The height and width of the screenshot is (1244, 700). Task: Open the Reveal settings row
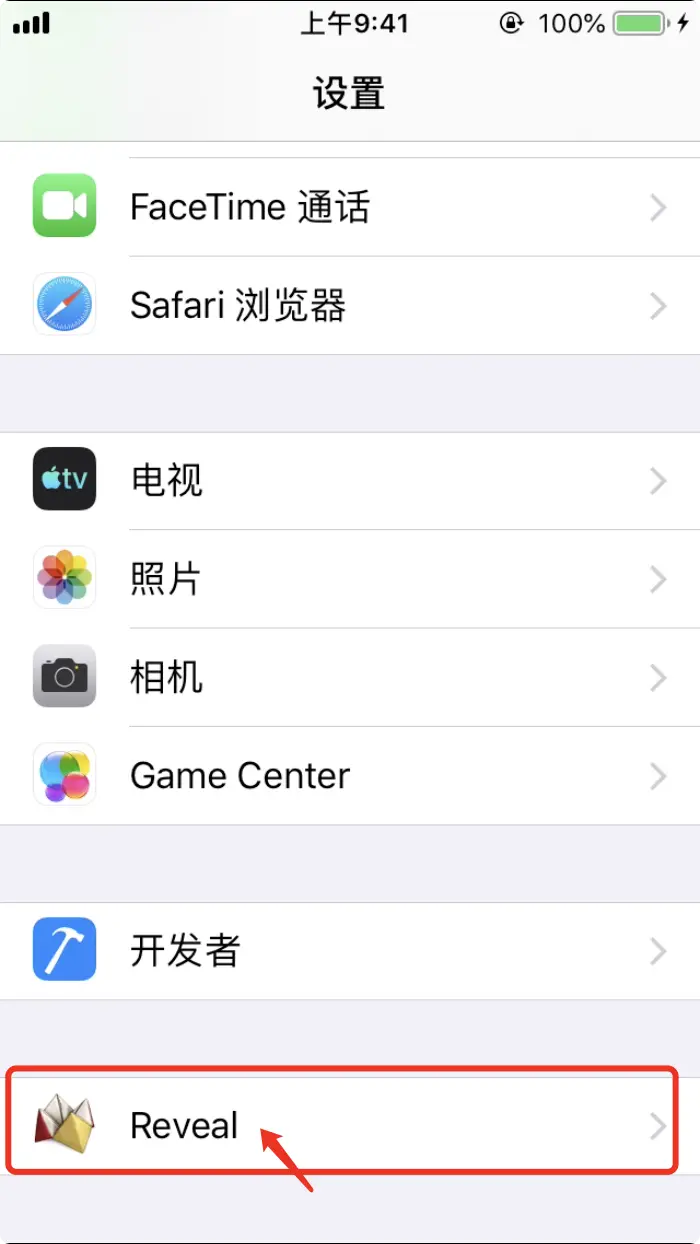[x=350, y=1126]
